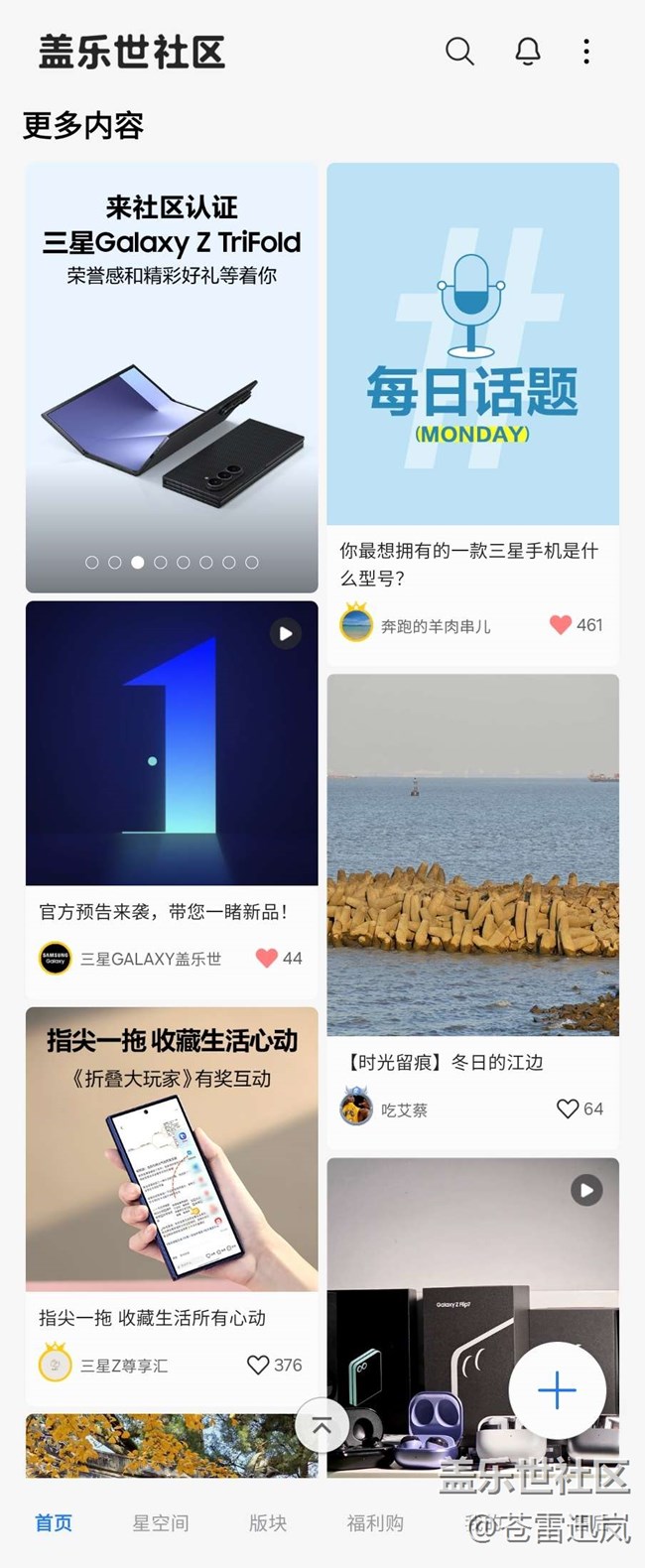Open the search icon in the top bar
645x1568 pixels.
[459, 52]
